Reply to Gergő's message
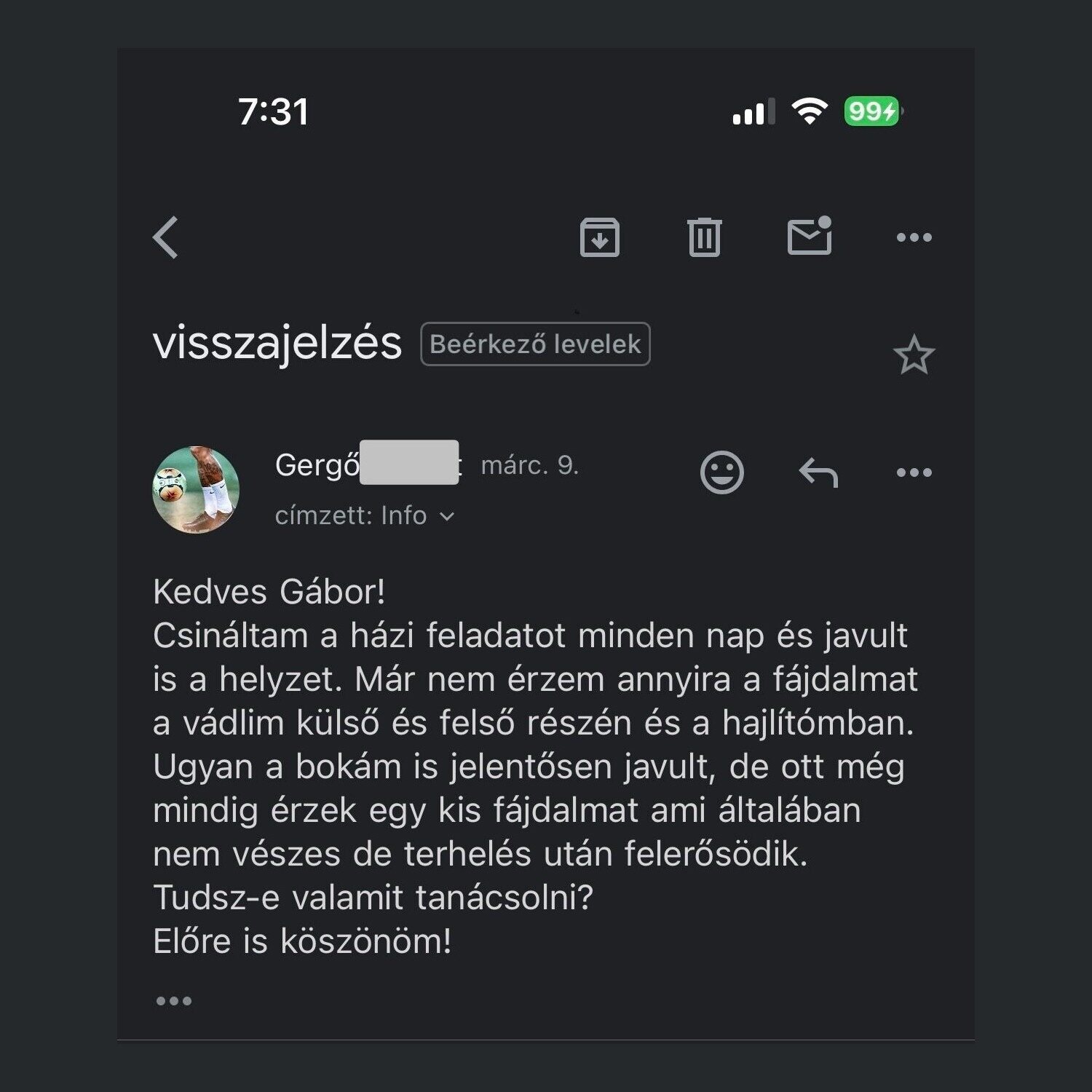Image resolution: width=1092 pixels, height=1092 pixels. (818, 472)
